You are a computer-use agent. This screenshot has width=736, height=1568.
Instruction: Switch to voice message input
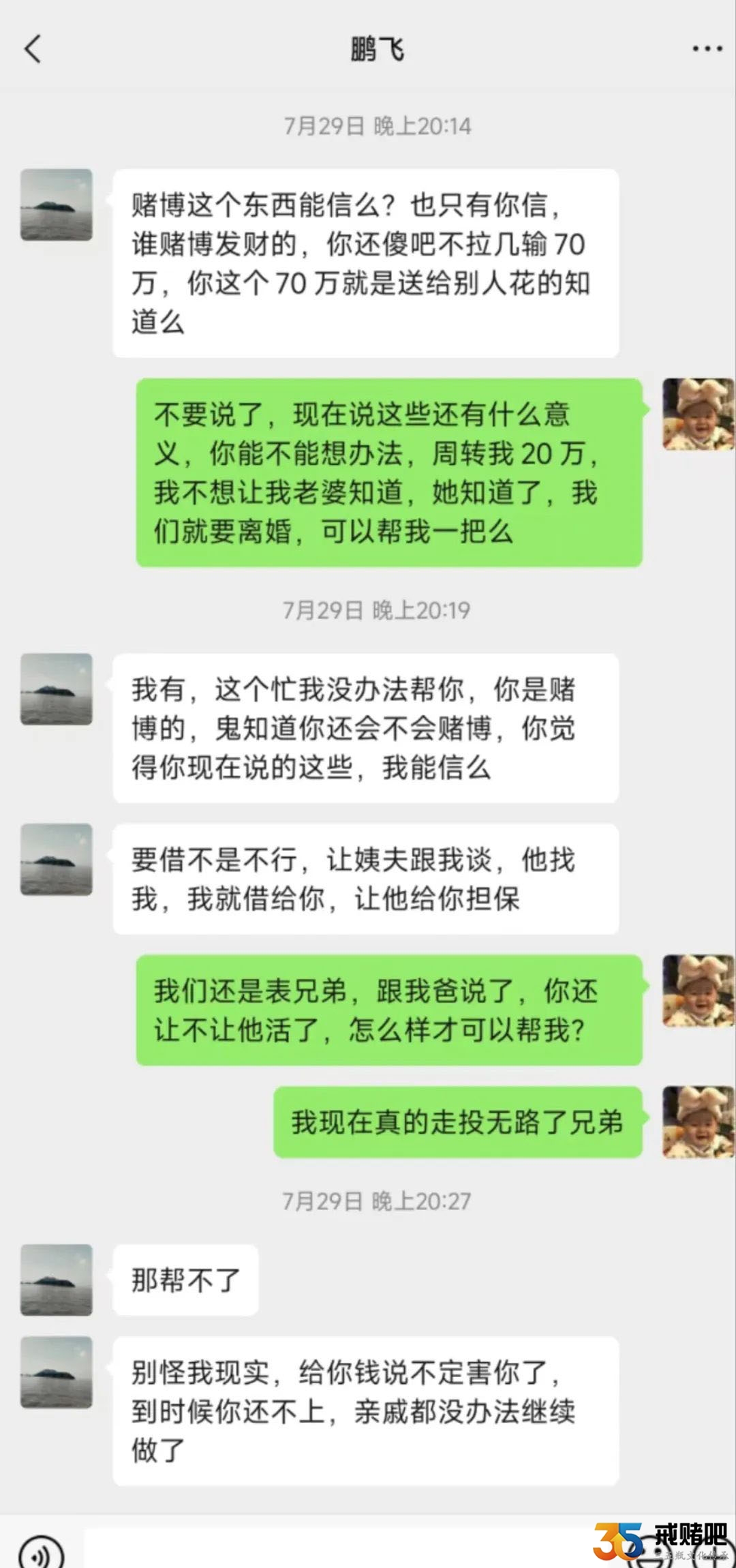41,1553
